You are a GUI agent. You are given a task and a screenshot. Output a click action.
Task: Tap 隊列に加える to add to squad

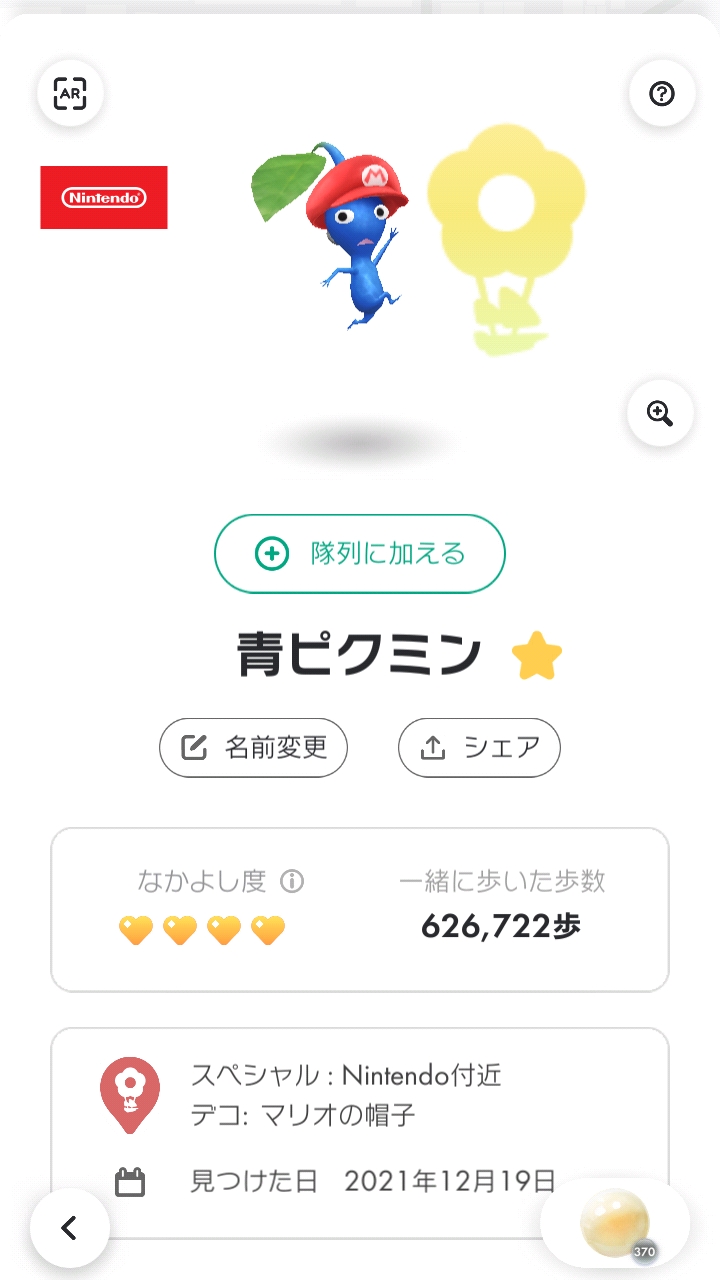click(360, 553)
